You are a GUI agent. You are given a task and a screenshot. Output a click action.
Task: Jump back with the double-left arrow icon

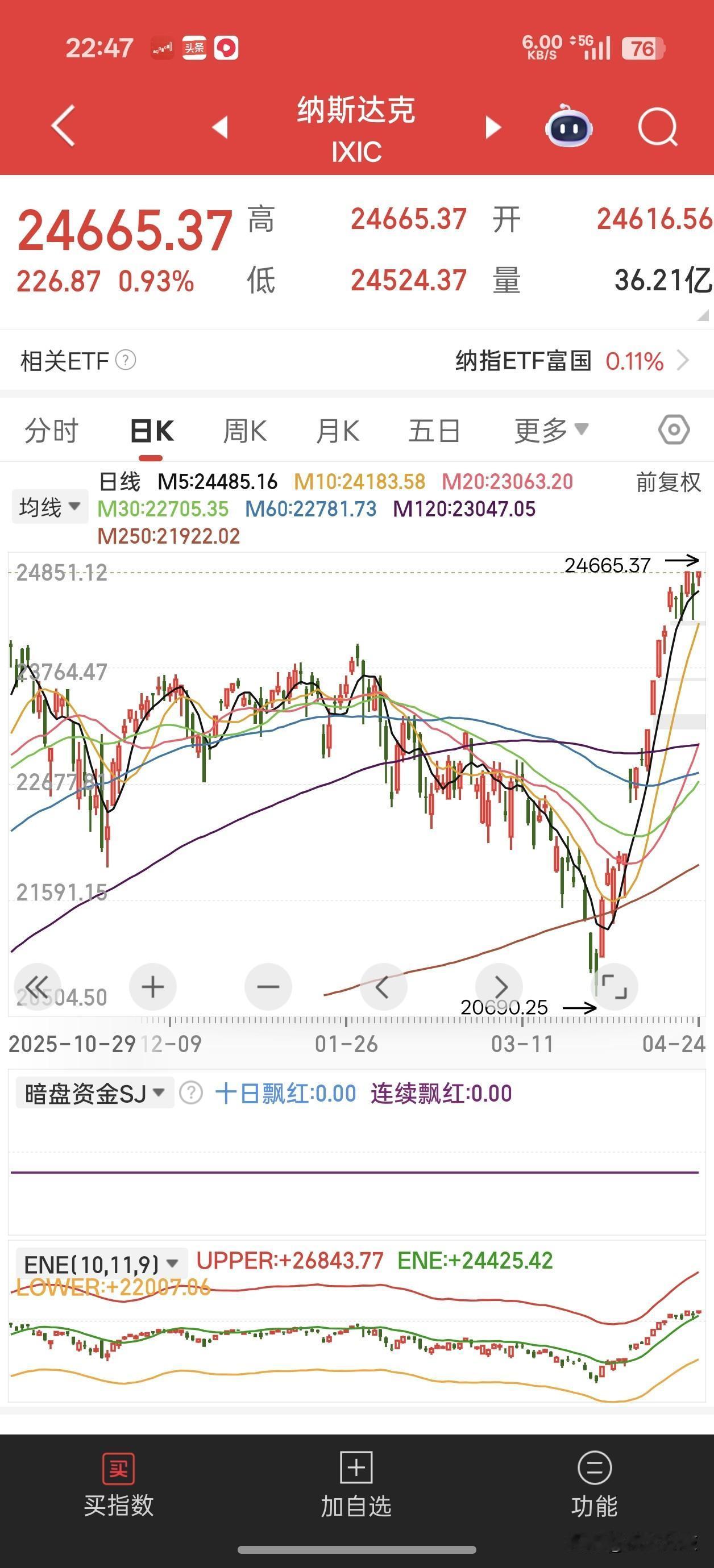[37, 986]
